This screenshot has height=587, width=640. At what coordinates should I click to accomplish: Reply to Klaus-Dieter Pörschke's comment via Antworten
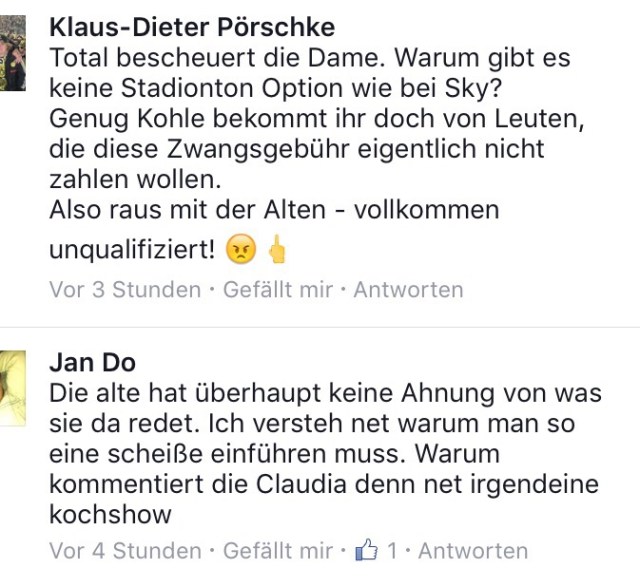tap(408, 290)
